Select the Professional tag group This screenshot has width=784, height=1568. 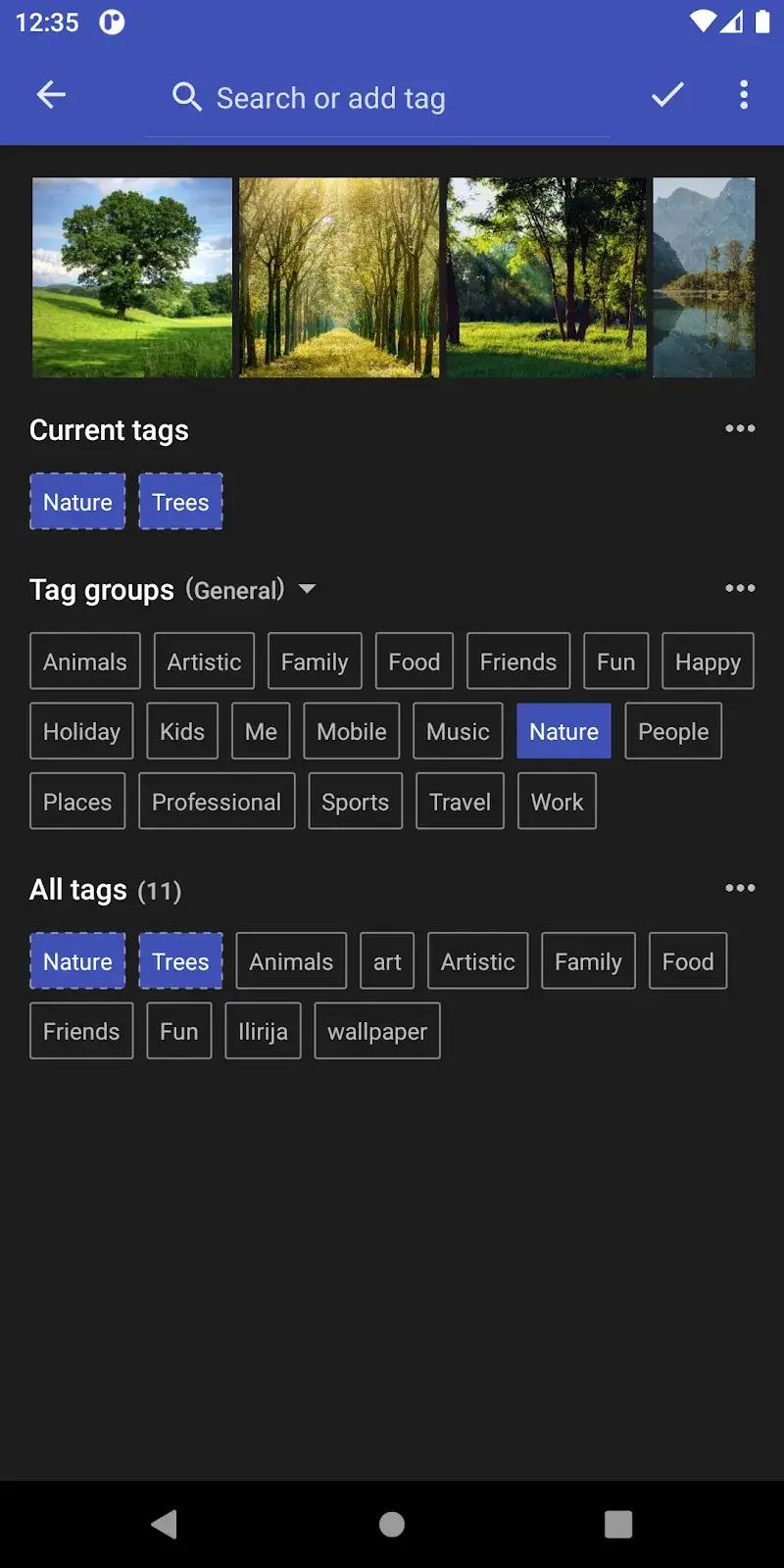coord(217,801)
